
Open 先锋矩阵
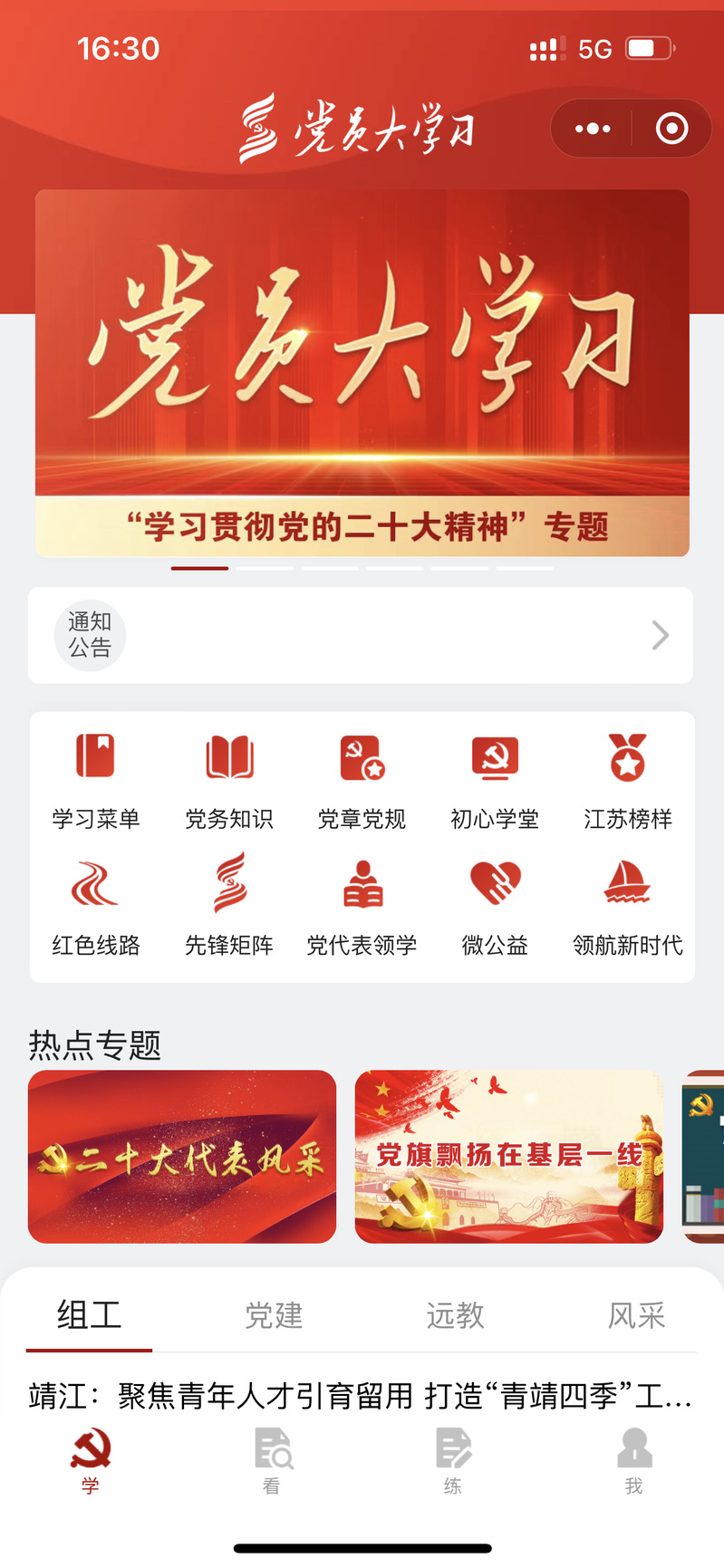click(229, 906)
